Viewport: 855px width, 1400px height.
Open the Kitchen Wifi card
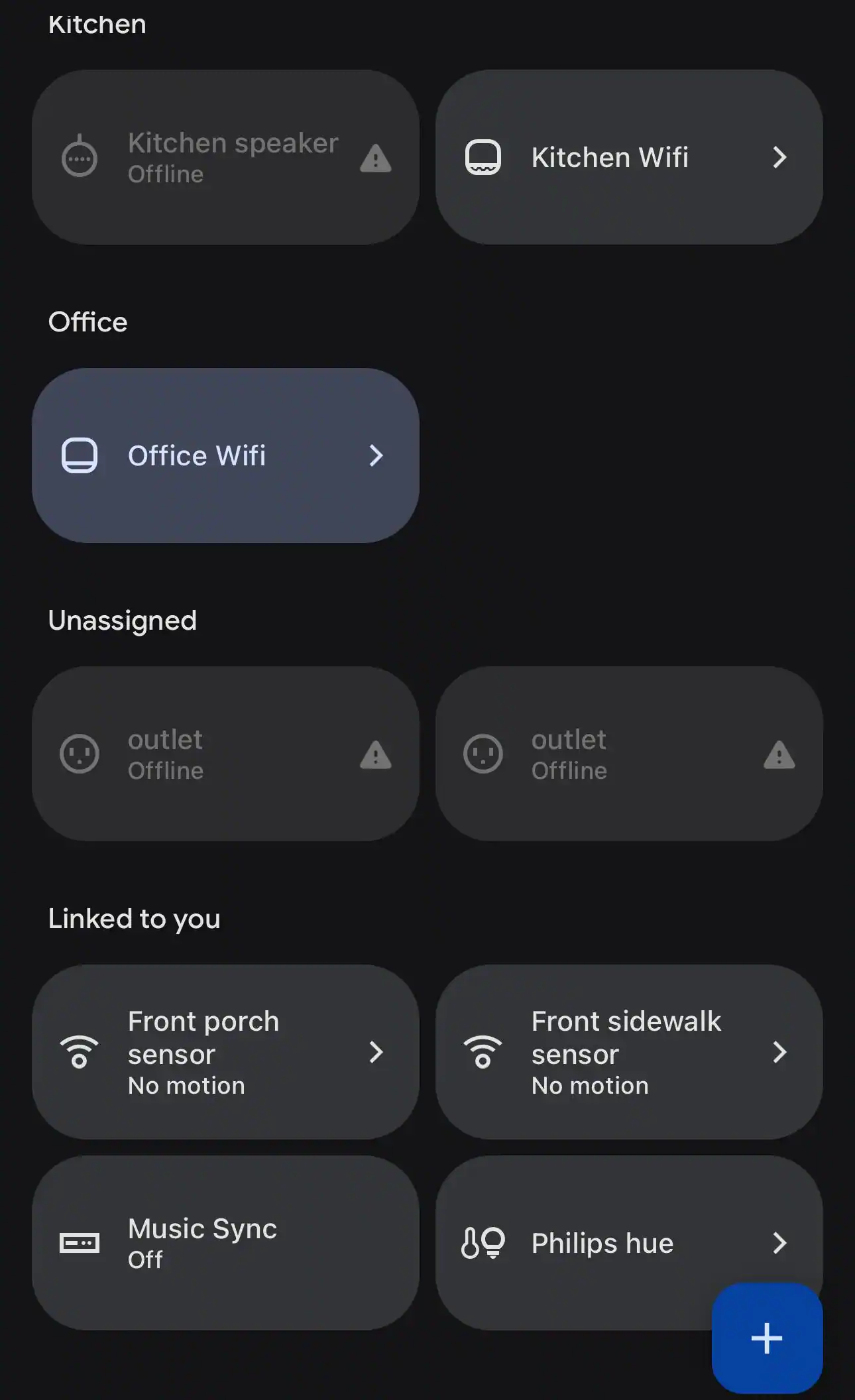click(x=628, y=157)
